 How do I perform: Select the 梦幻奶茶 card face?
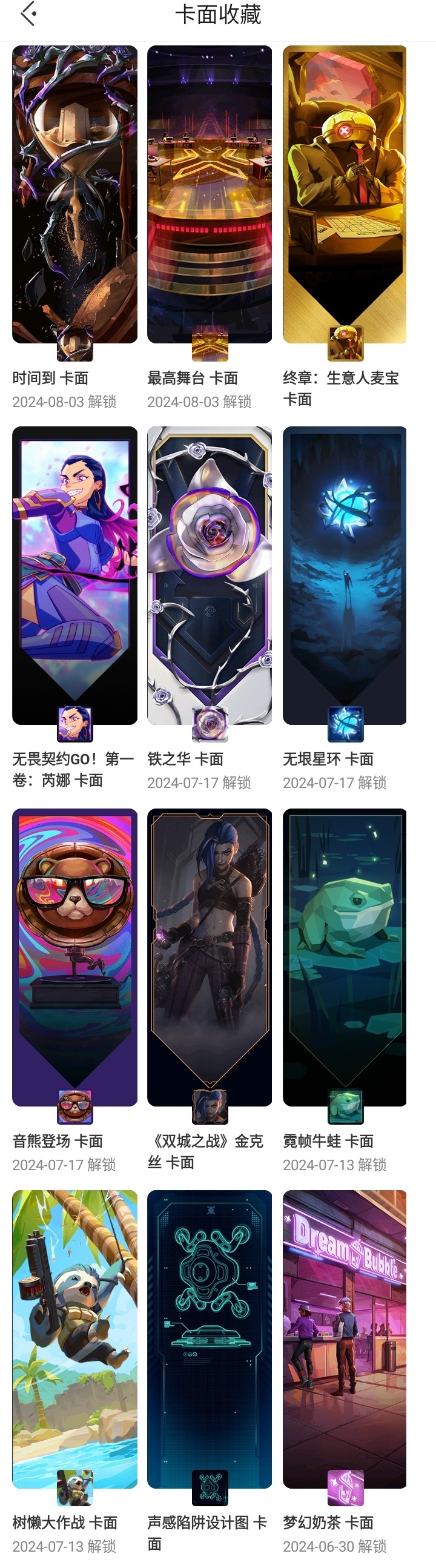tap(345, 1339)
